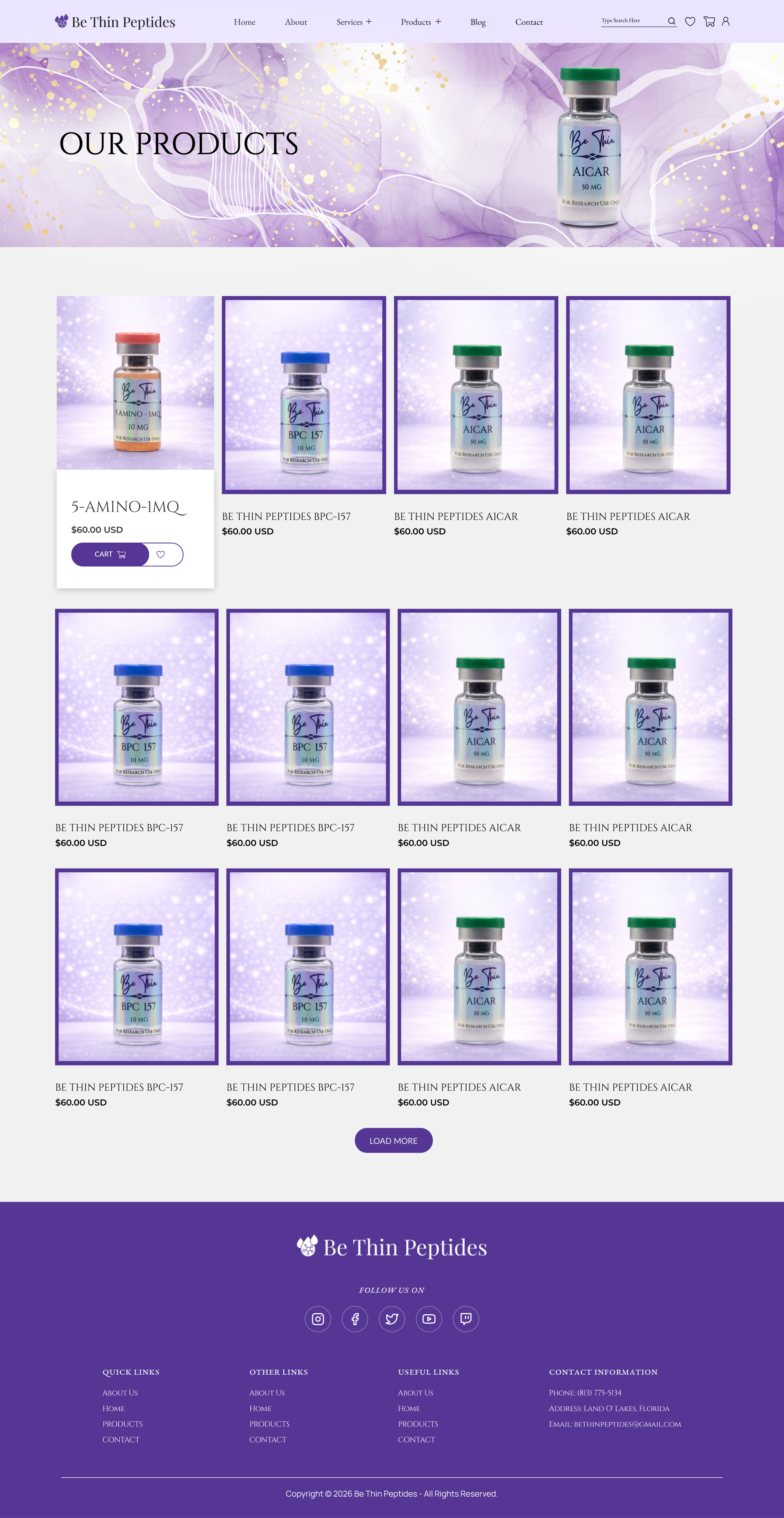Expand the Products menu in the header

click(421, 22)
